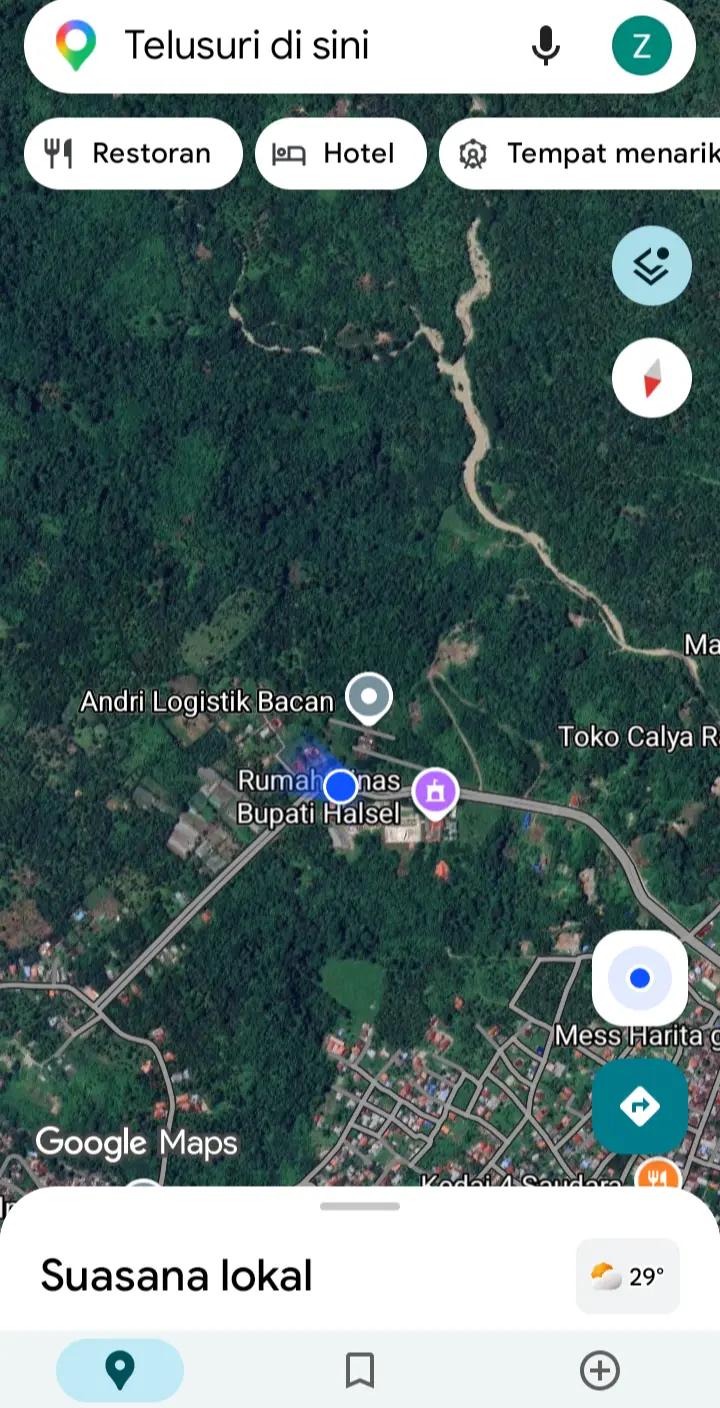Open the directions floating button
Image resolution: width=720 pixels, height=1408 pixels.
[640, 1106]
